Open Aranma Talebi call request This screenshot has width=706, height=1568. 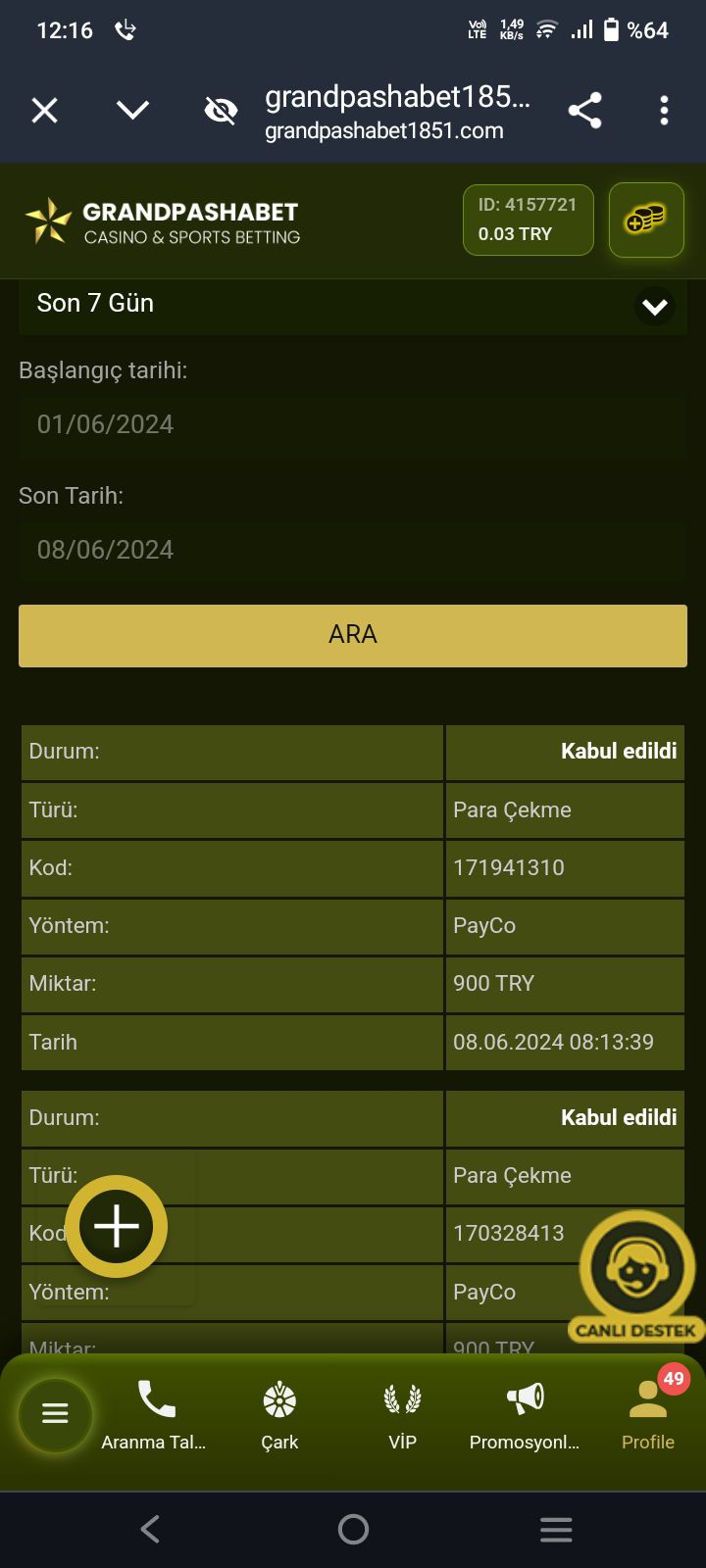coord(154,1416)
